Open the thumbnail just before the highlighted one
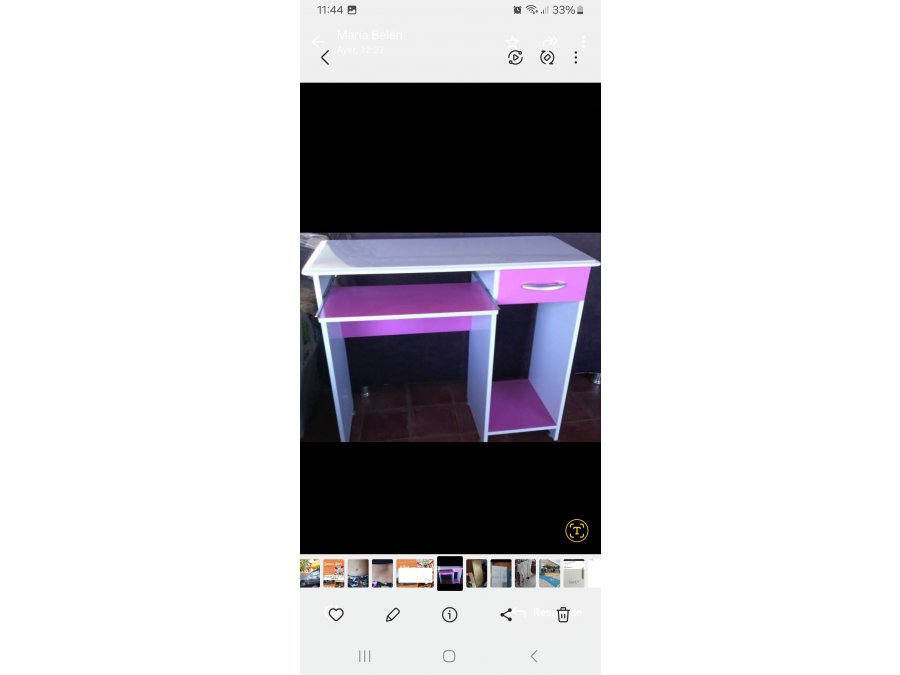900x675 pixels. [415, 573]
